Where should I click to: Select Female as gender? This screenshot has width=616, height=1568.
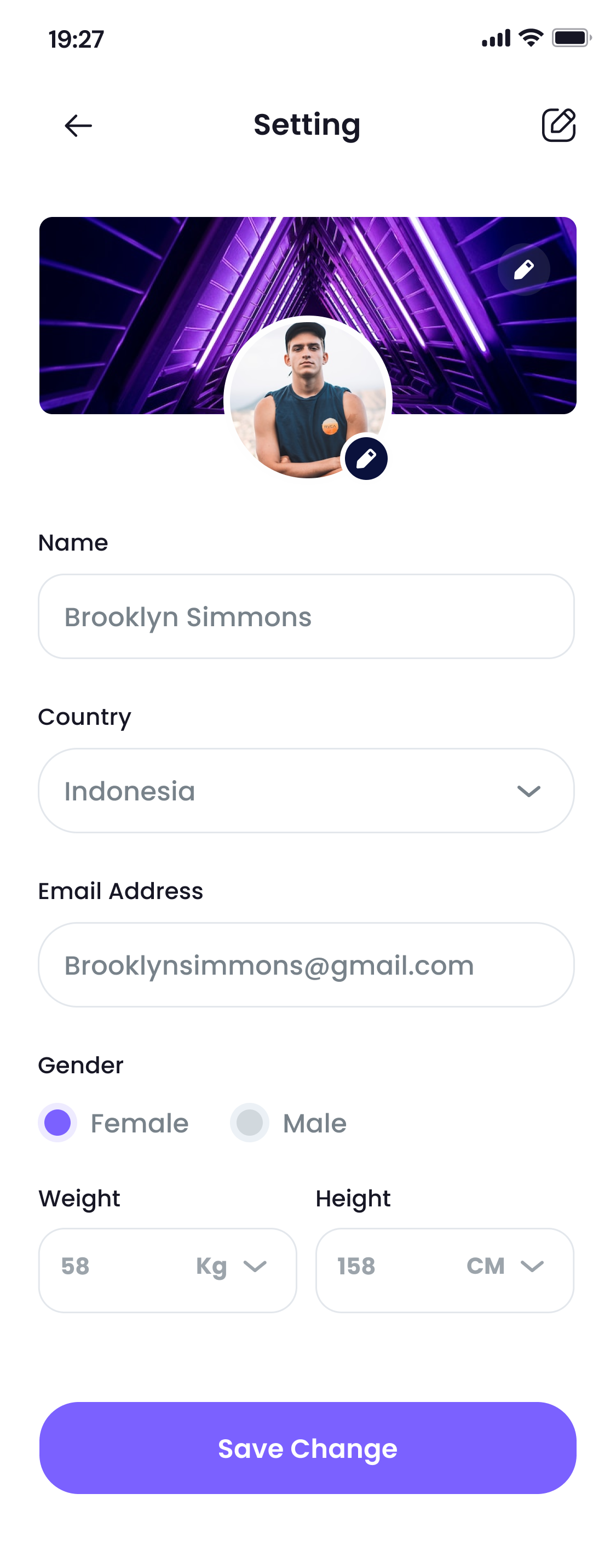click(58, 1123)
